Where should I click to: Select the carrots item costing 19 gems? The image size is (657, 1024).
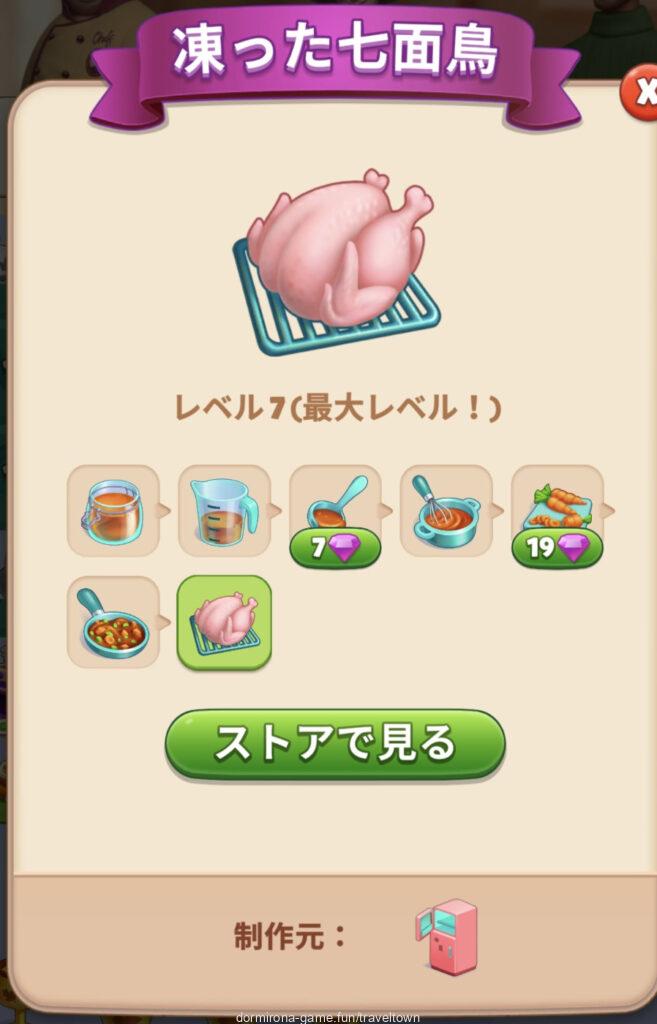pos(557,507)
